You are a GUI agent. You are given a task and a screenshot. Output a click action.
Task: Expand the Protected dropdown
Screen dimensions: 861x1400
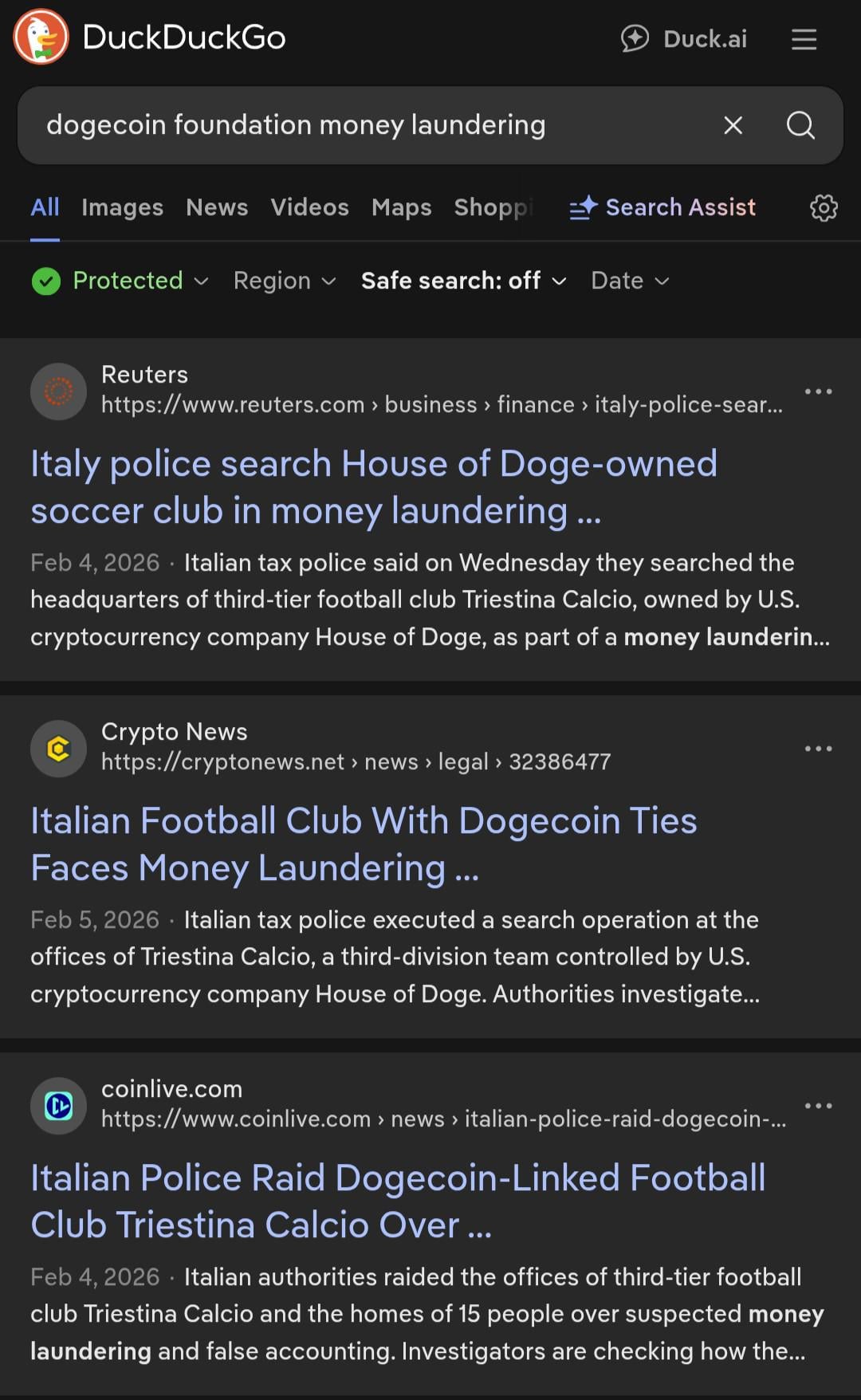click(x=121, y=281)
